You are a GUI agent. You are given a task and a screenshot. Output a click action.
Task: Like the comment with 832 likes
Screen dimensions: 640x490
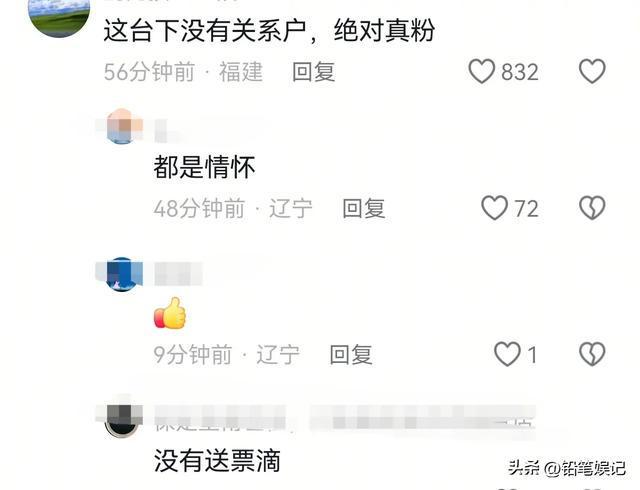pos(482,71)
